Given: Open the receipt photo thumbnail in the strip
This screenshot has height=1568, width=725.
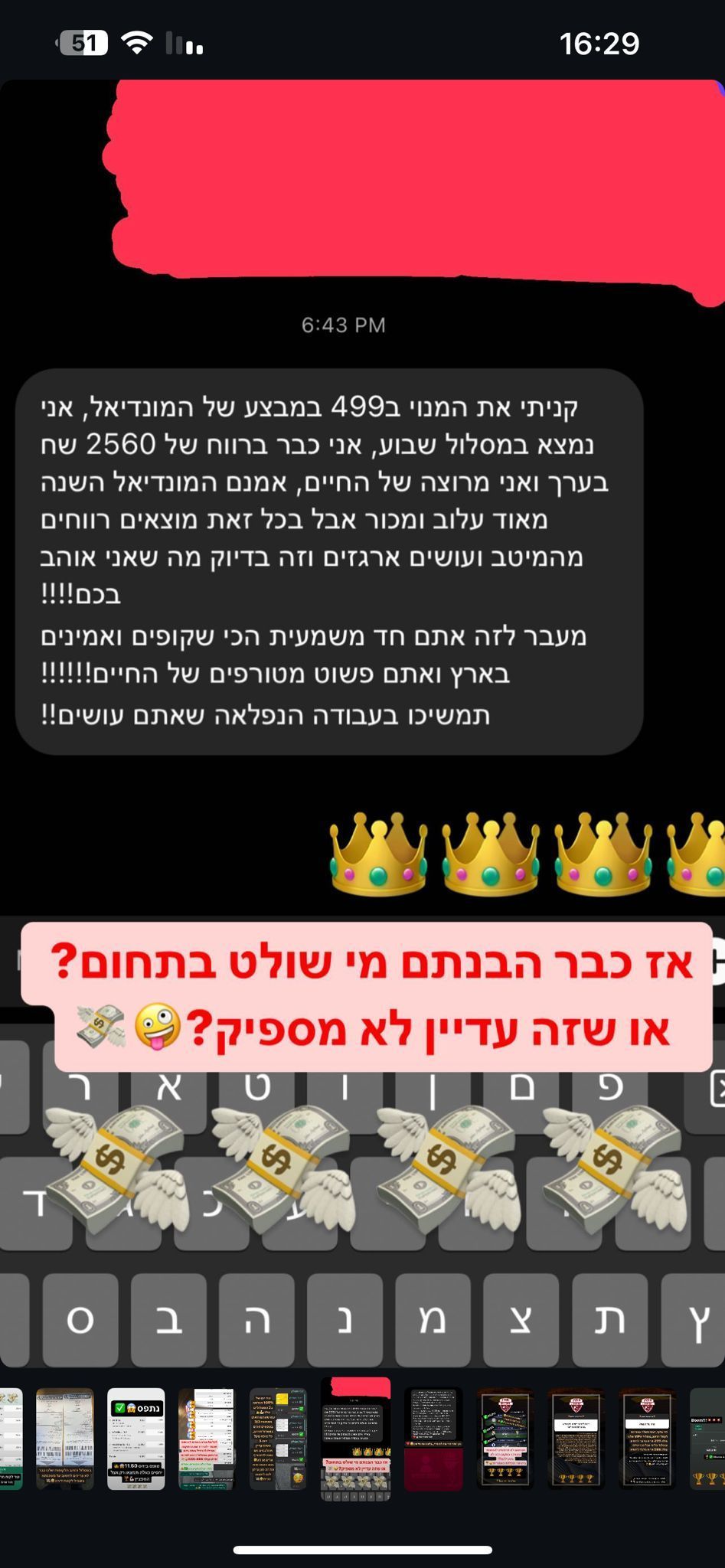Looking at the screenshot, I should [x=65, y=1439].
